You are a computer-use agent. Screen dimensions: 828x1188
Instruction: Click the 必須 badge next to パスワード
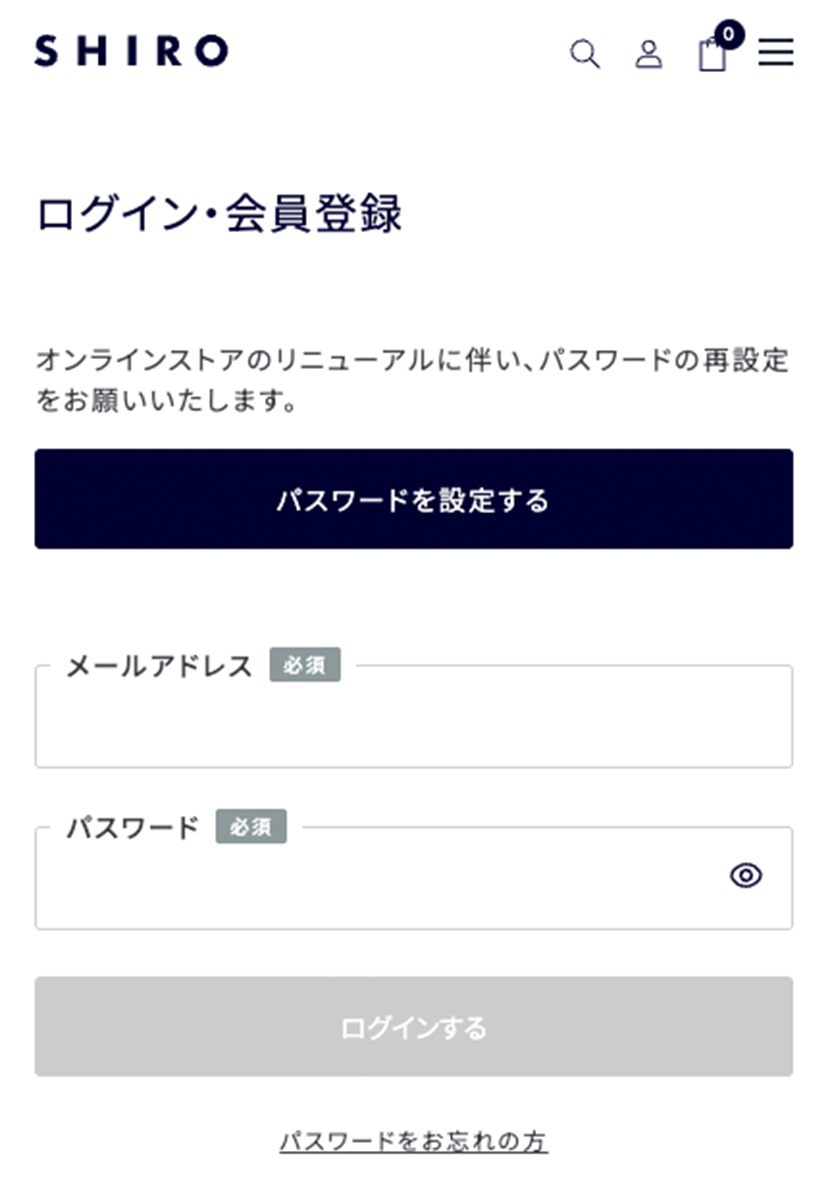(251, 826)
